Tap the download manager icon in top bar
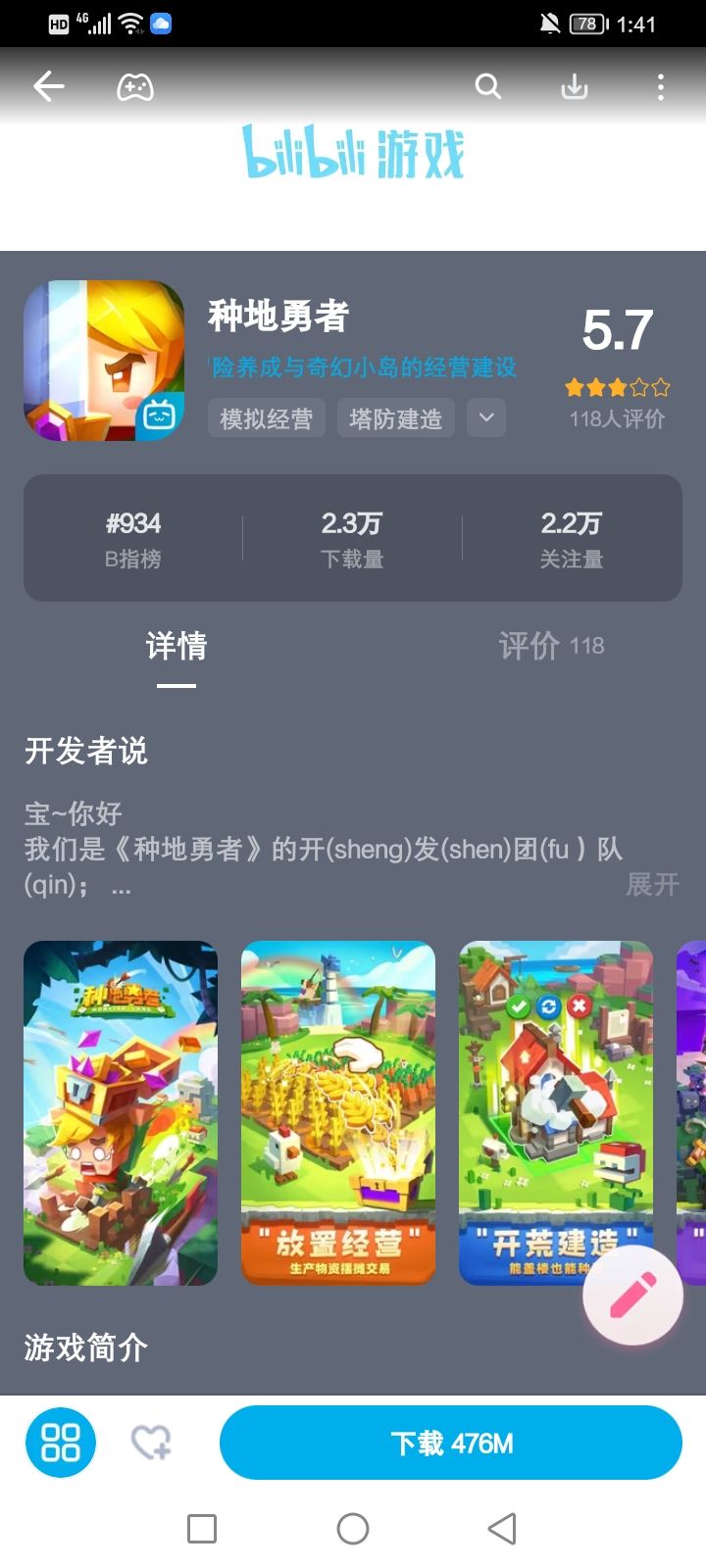The height and width of the screenshot is (1568, 706). pos(574,86)
